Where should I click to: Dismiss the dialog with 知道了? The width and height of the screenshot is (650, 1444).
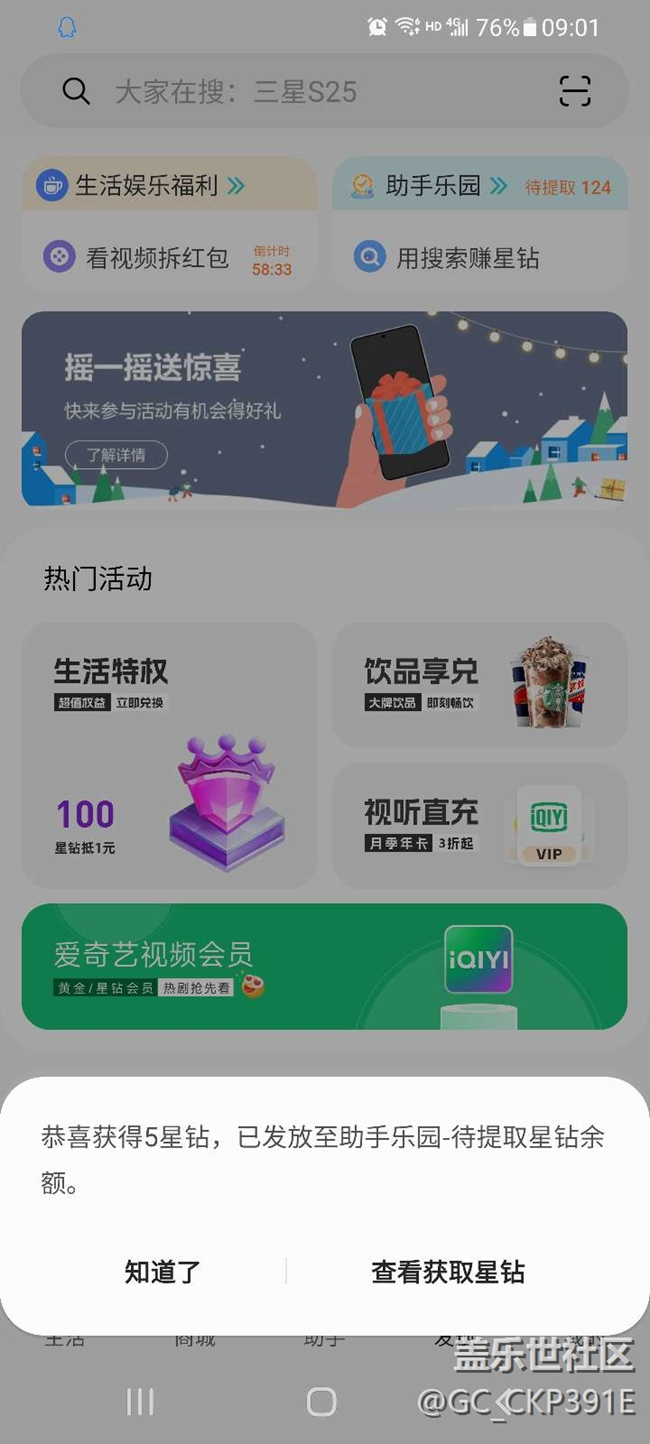click(163, 1272)
